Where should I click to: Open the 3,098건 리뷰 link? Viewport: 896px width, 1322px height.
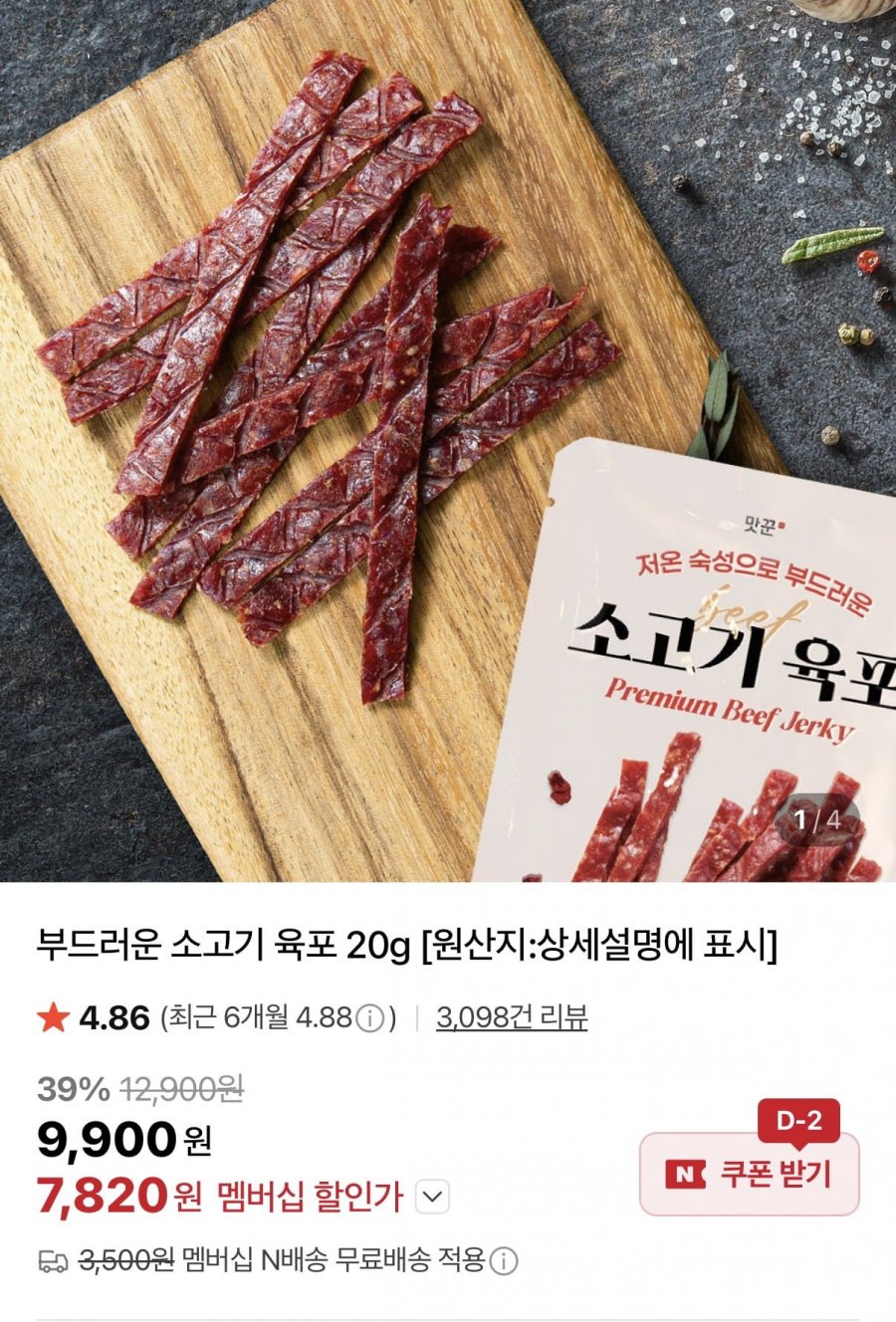[511, 1017]
